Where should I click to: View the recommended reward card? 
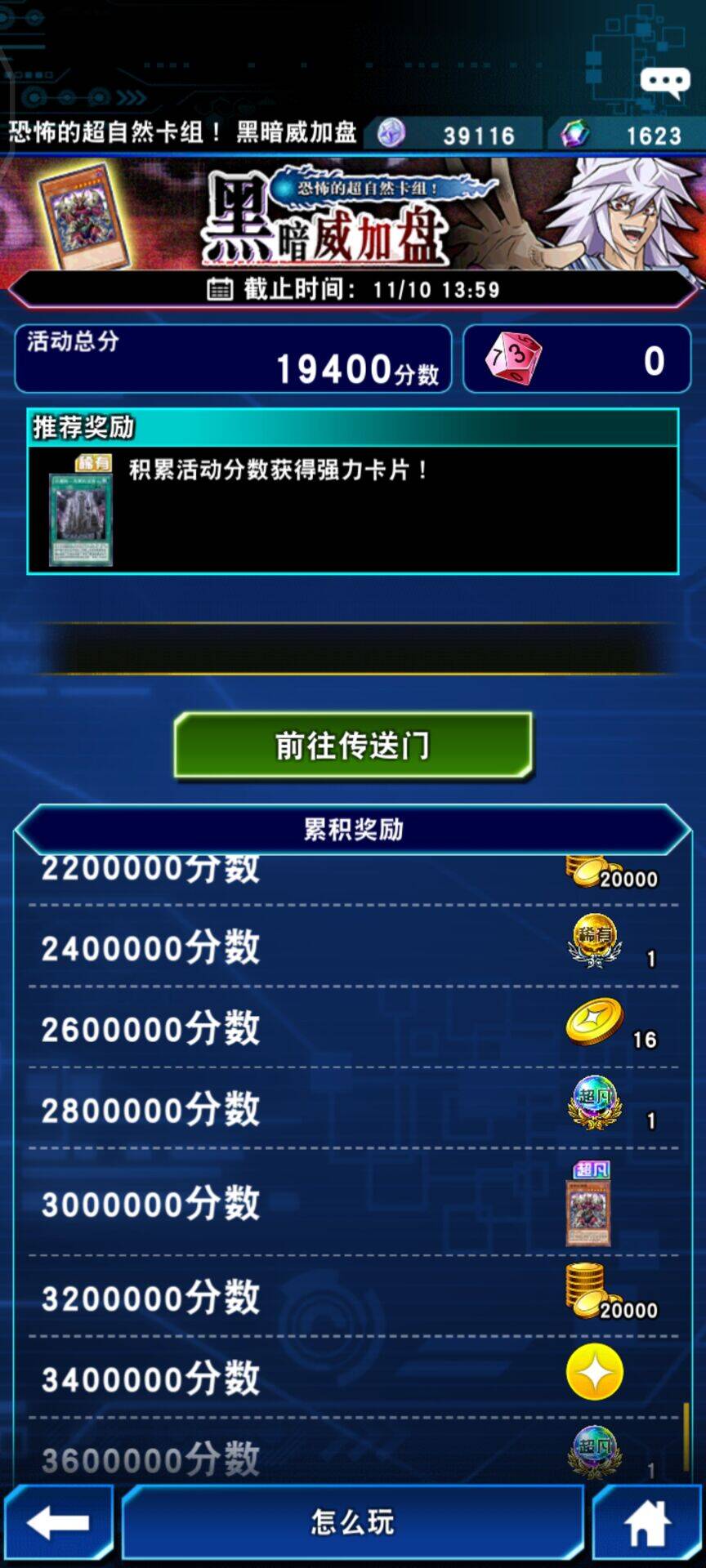click(81, 513)
